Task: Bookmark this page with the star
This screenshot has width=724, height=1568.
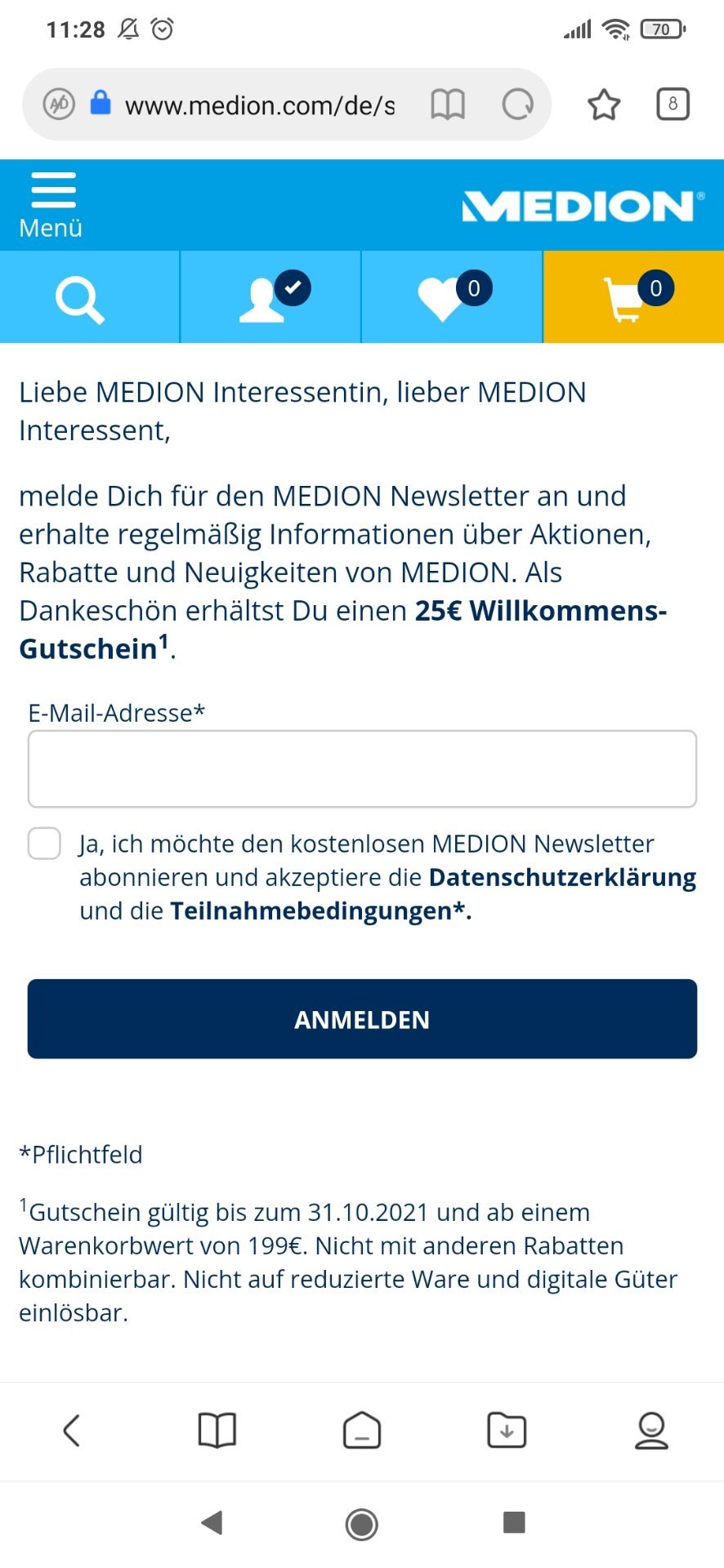Action: coord(604,105)
